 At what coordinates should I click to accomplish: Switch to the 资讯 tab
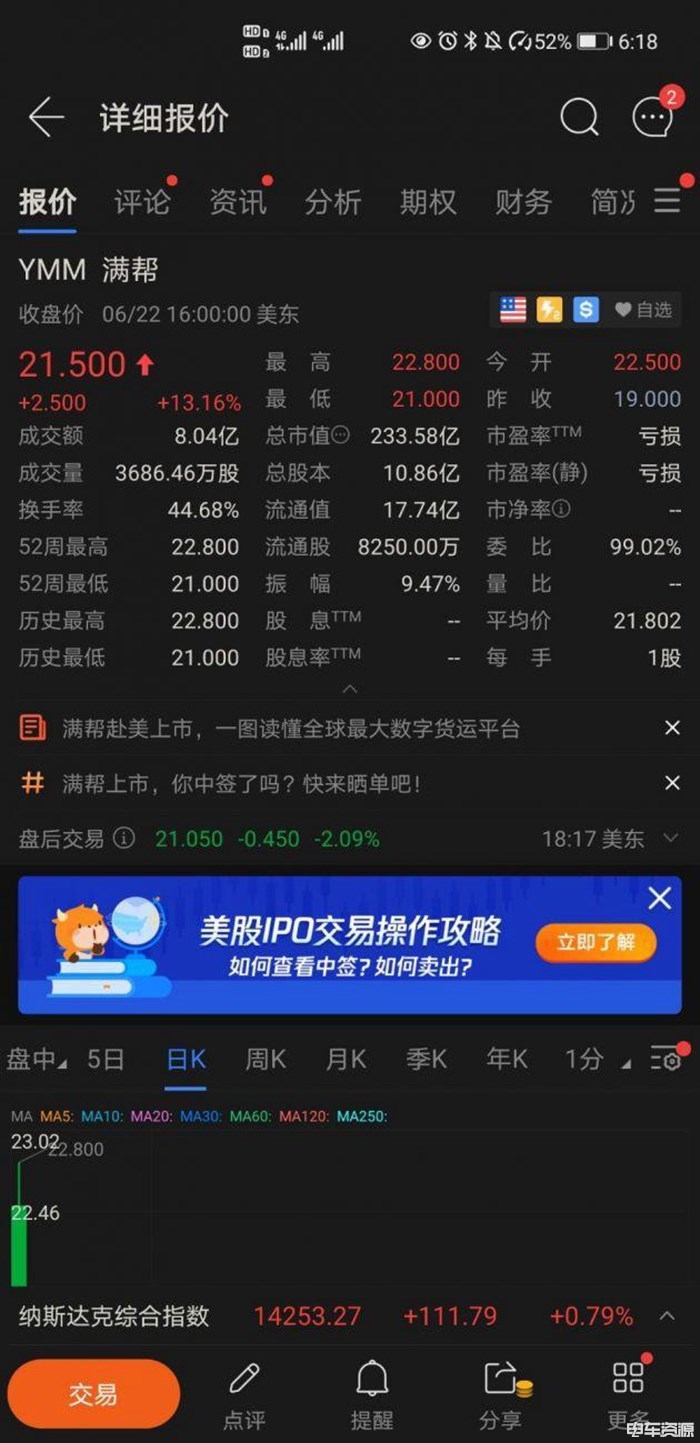point(237,202)
